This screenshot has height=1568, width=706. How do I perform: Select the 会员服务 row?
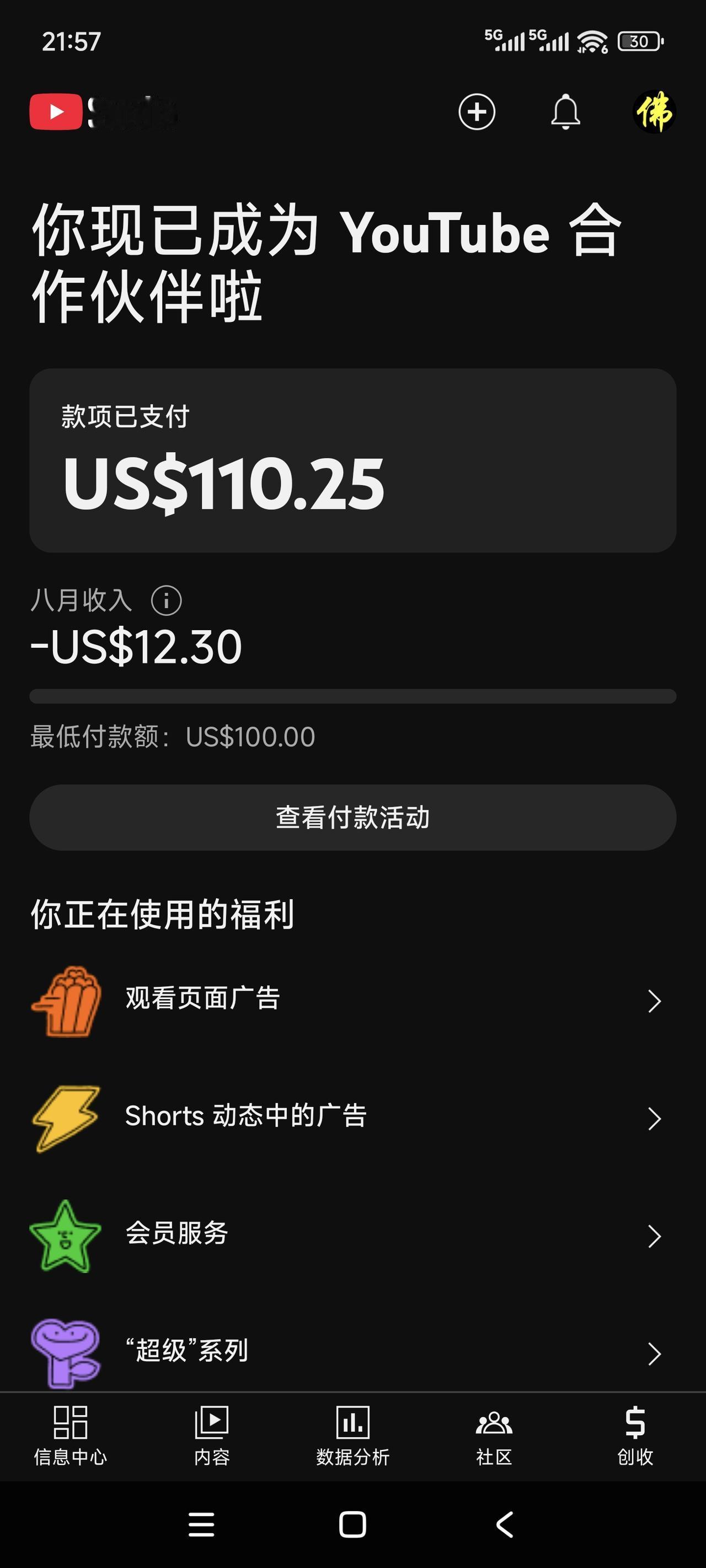click(x=352, y=1235)
